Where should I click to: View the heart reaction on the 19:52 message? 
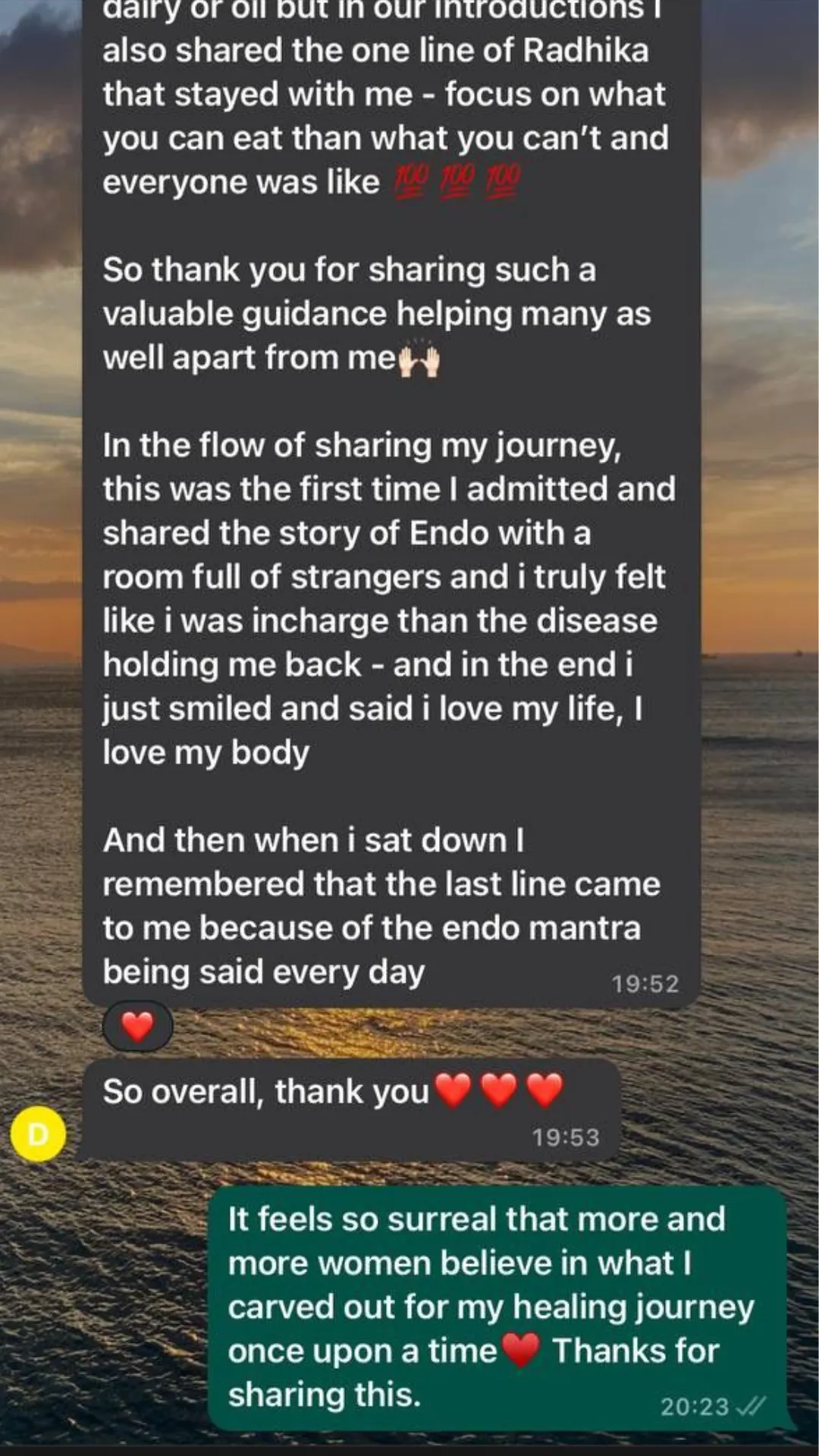coord(137,1026)
